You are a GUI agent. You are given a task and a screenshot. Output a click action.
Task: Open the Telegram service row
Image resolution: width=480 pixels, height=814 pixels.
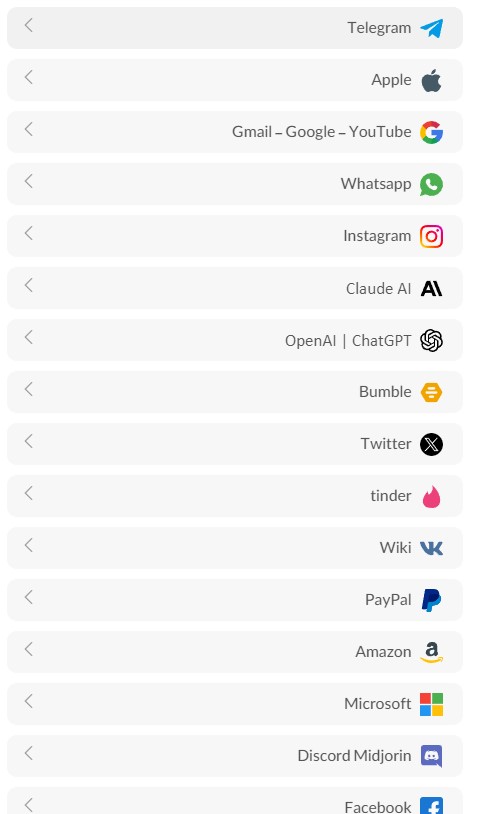coord(235,28)
